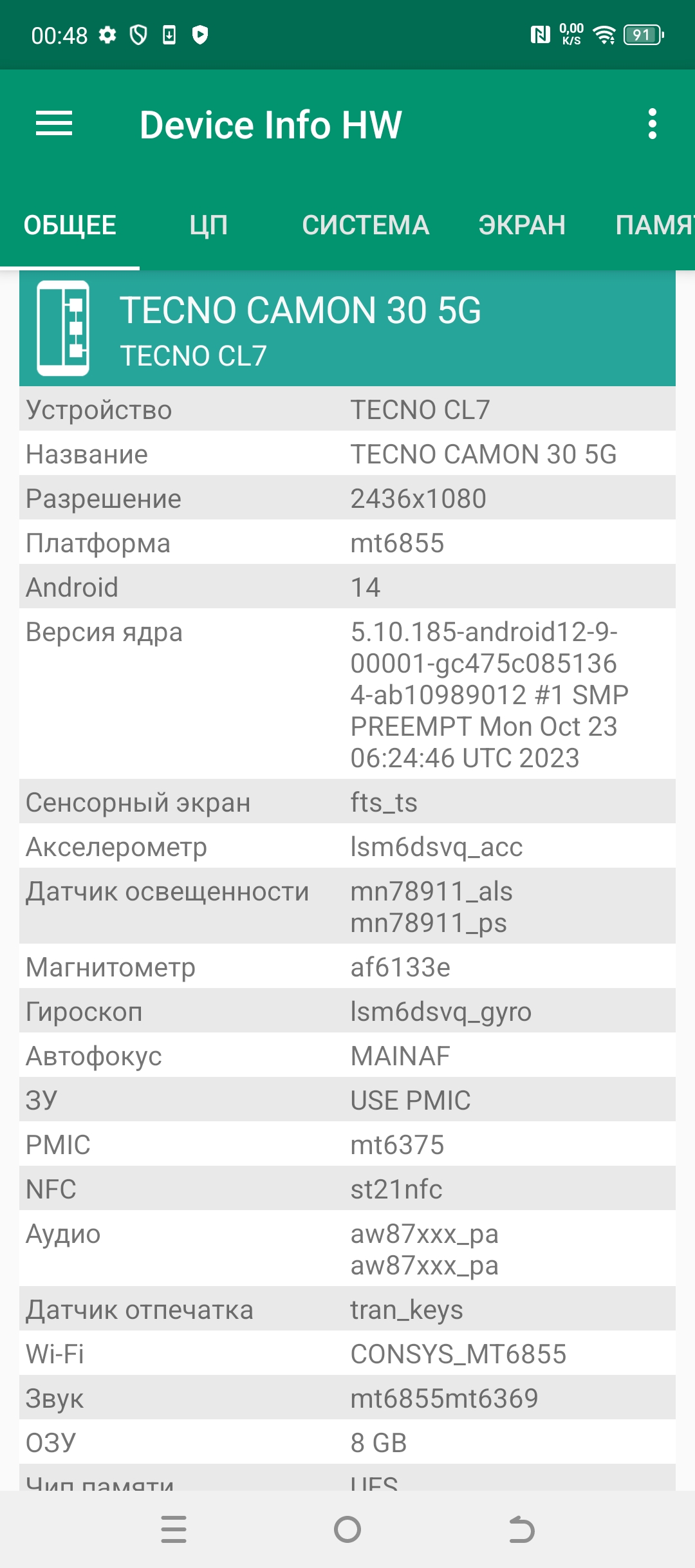
Task: Select the ОБЩЕЕ tab
Action: (70, 225)
